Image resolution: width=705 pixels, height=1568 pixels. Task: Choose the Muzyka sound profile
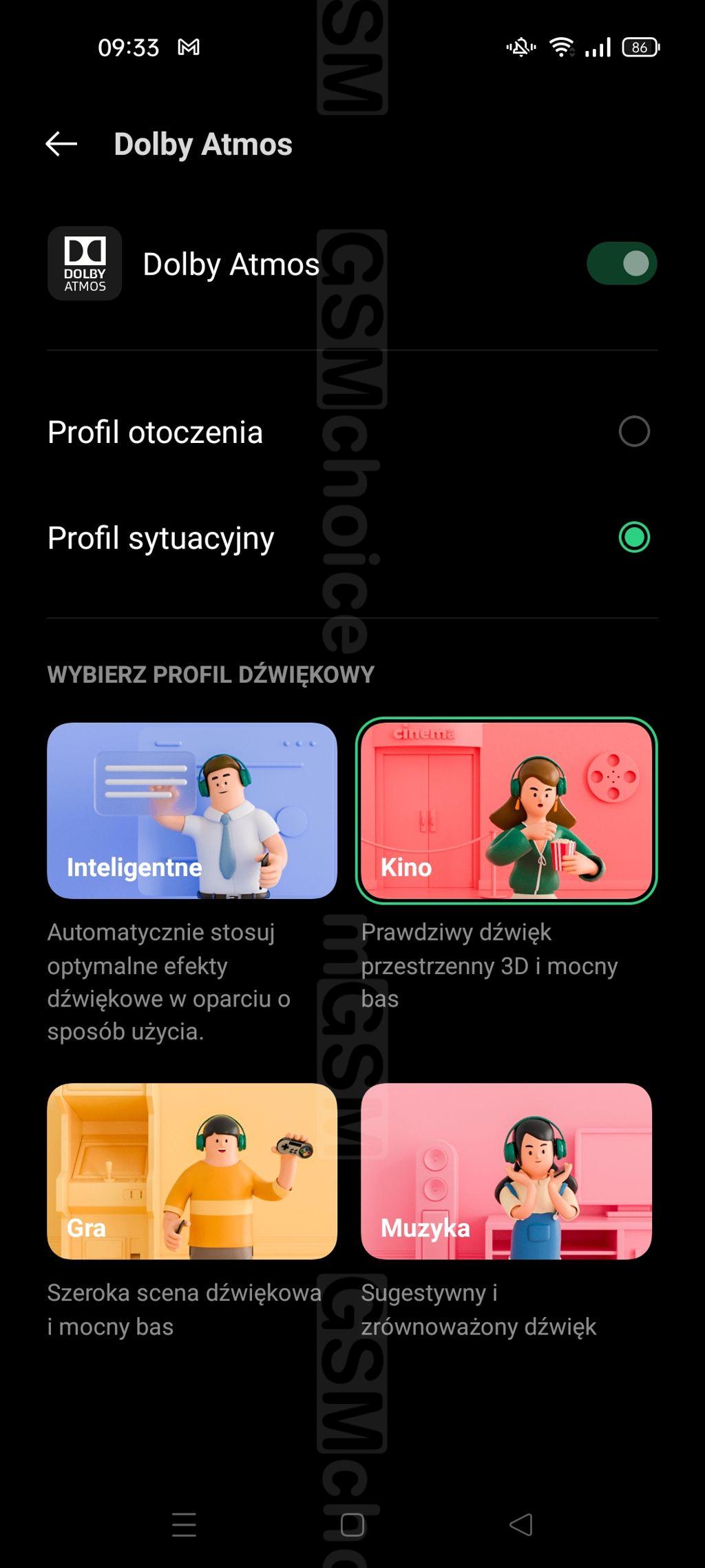[506, 1171]
